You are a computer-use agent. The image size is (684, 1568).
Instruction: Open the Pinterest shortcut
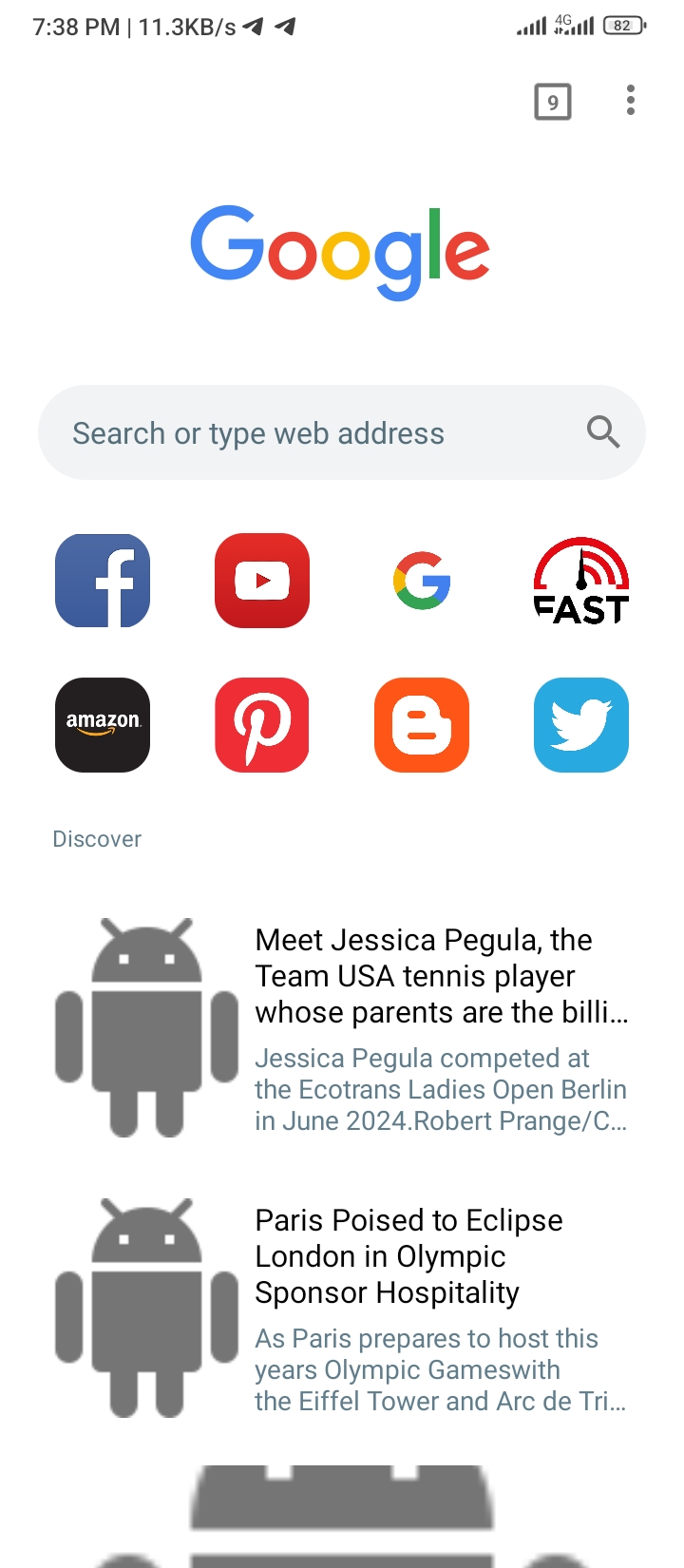pos(262,725)
